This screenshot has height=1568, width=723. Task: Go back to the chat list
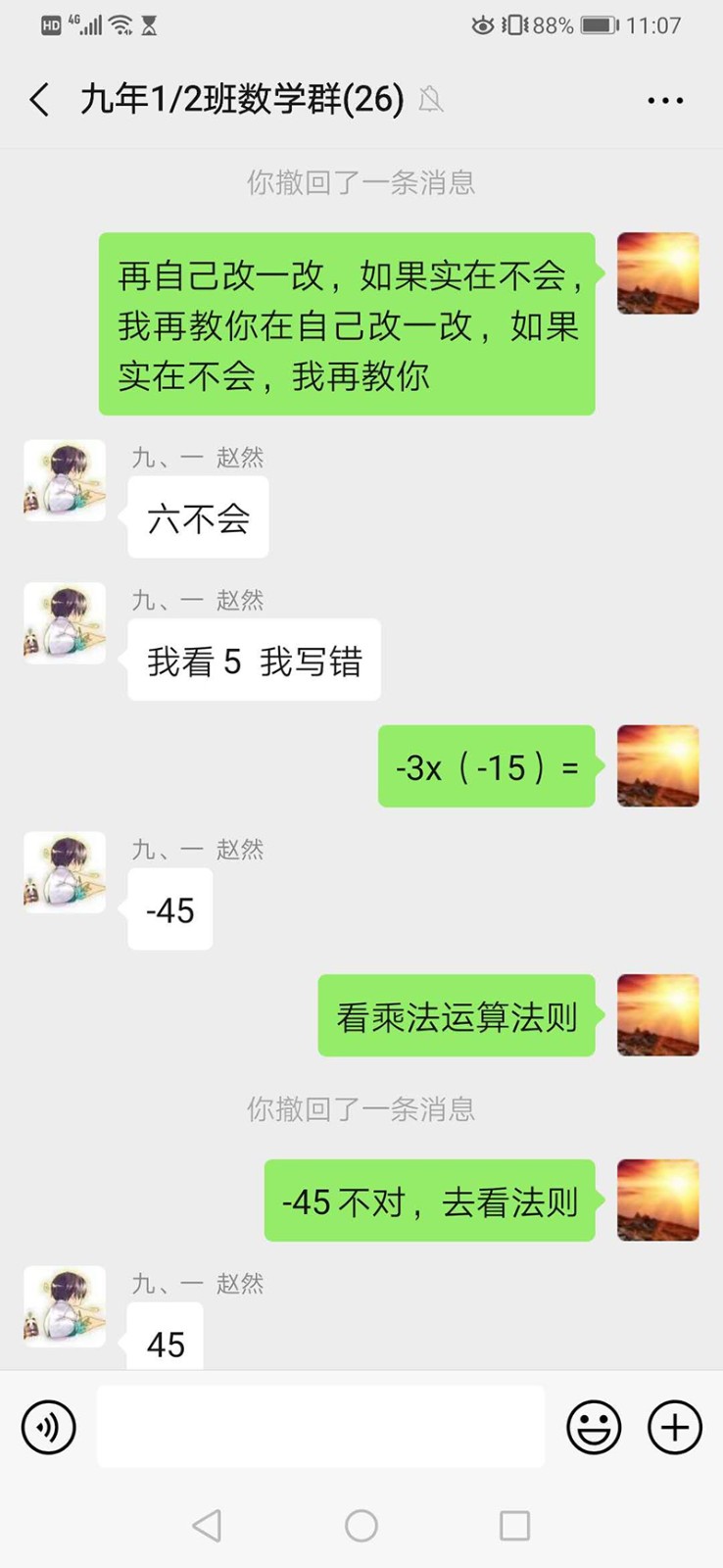point(39,100)
